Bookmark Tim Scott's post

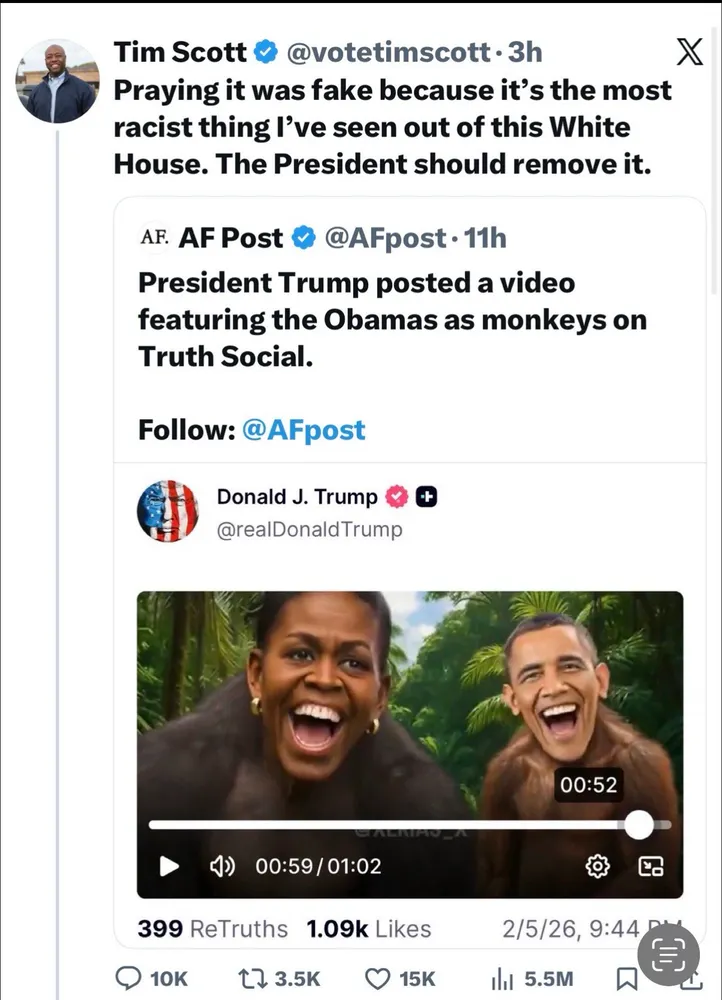click(626, 978)
